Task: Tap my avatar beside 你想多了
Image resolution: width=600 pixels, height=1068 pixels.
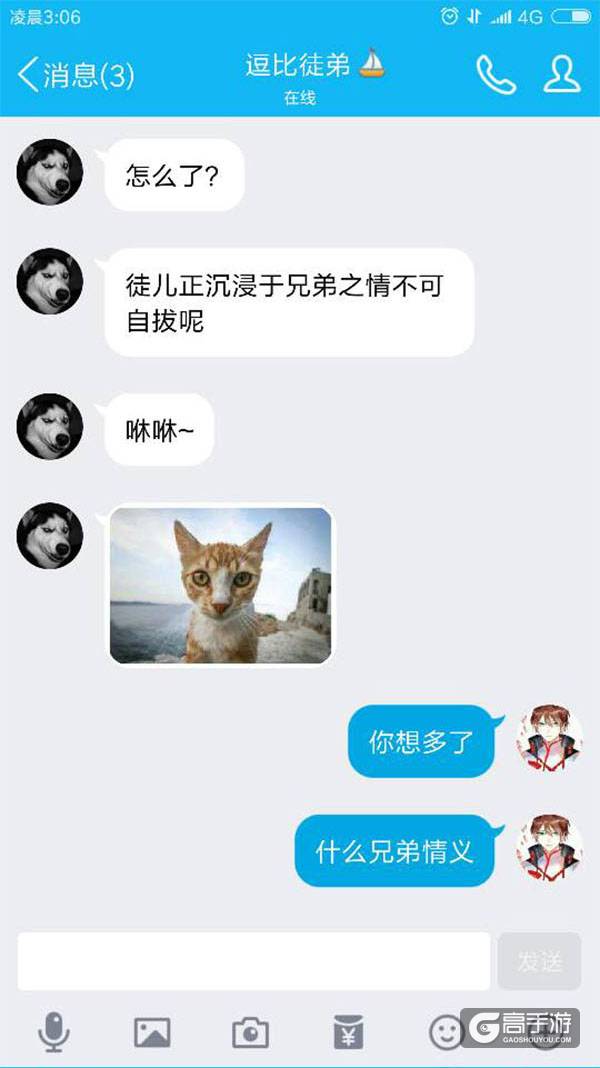Action: pyautogui.click(x=549, y=739)
